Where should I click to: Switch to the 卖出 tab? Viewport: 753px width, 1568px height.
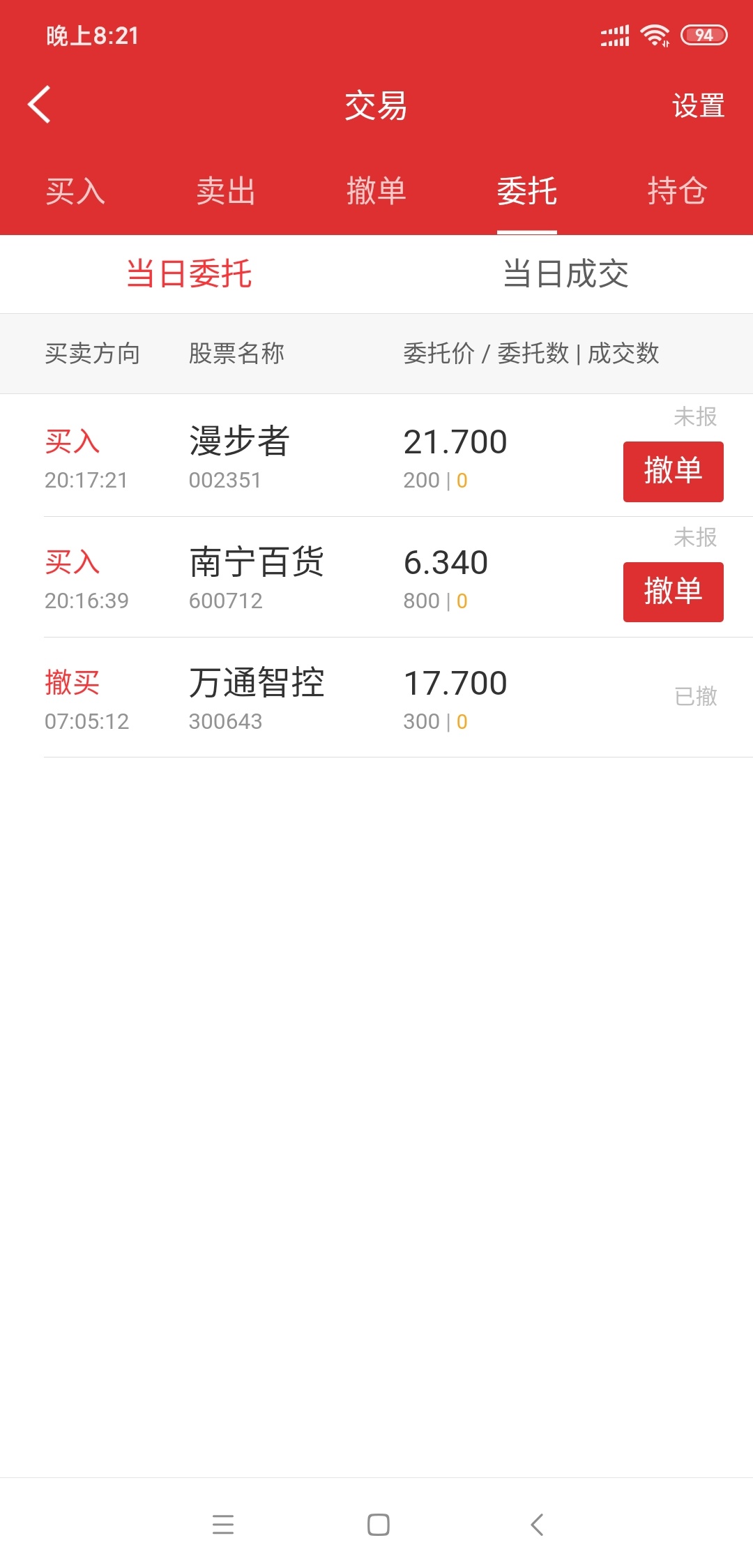click(x=226, y=191)
